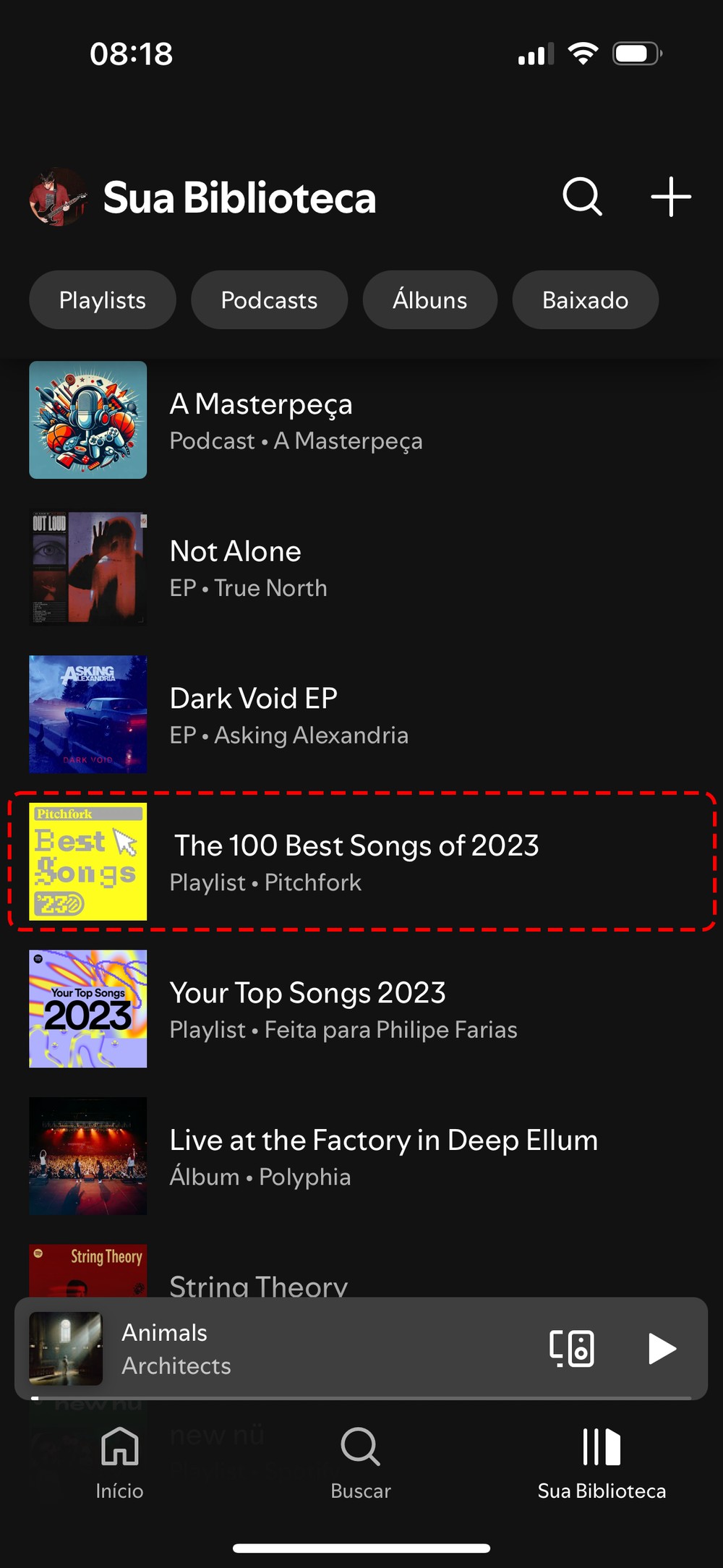Tap the plus icon to create

click(671, 197)
